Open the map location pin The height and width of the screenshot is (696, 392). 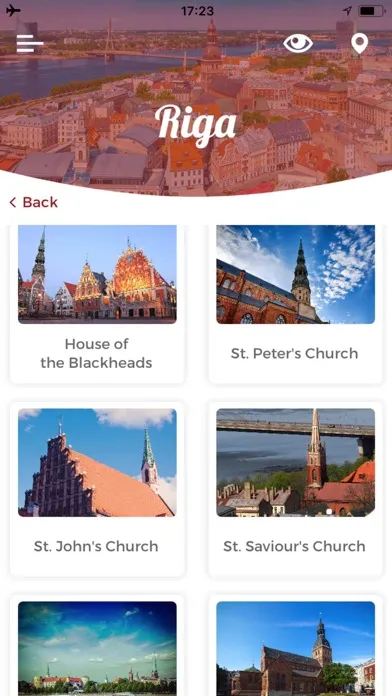(x=359, y=44)
